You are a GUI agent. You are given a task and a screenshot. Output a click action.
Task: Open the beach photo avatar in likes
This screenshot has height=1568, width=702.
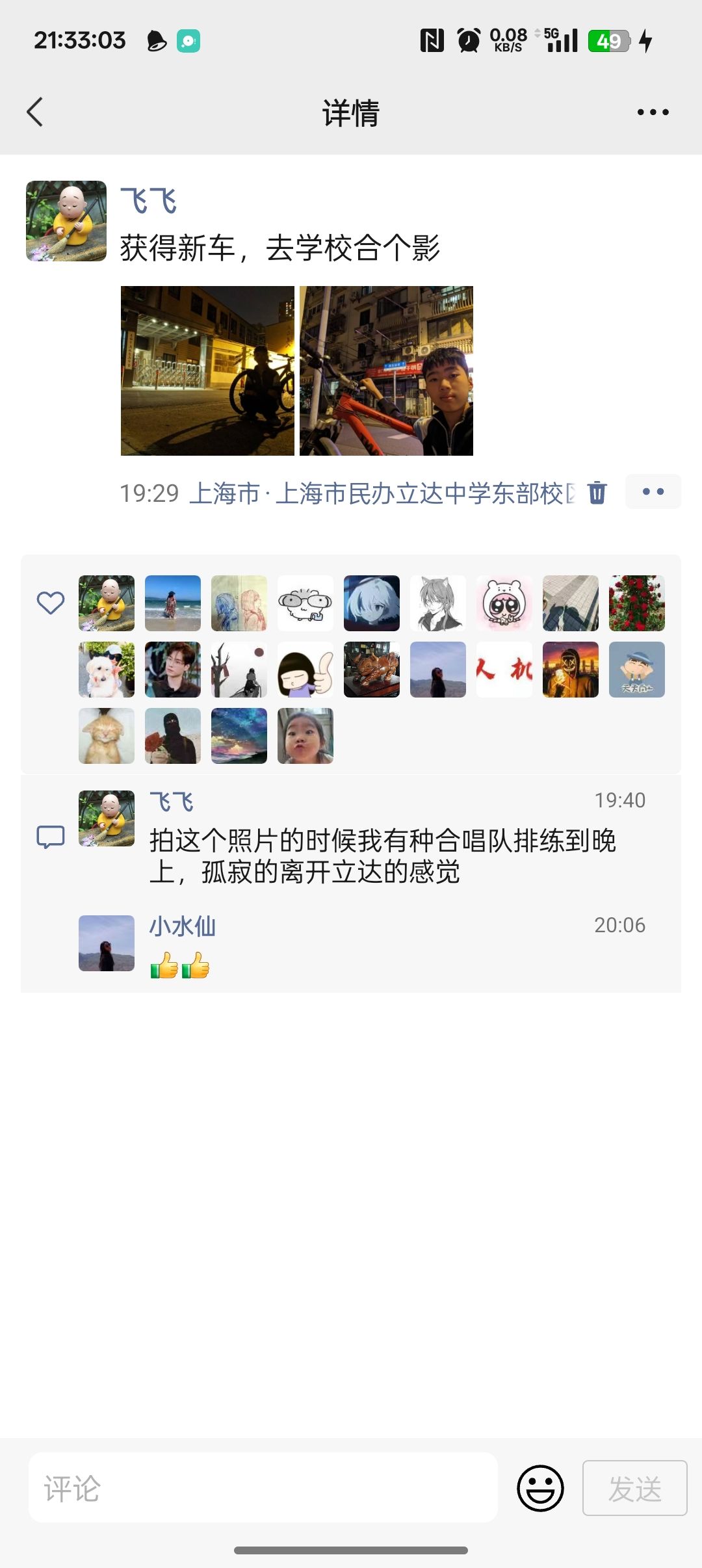pos(173,603)
